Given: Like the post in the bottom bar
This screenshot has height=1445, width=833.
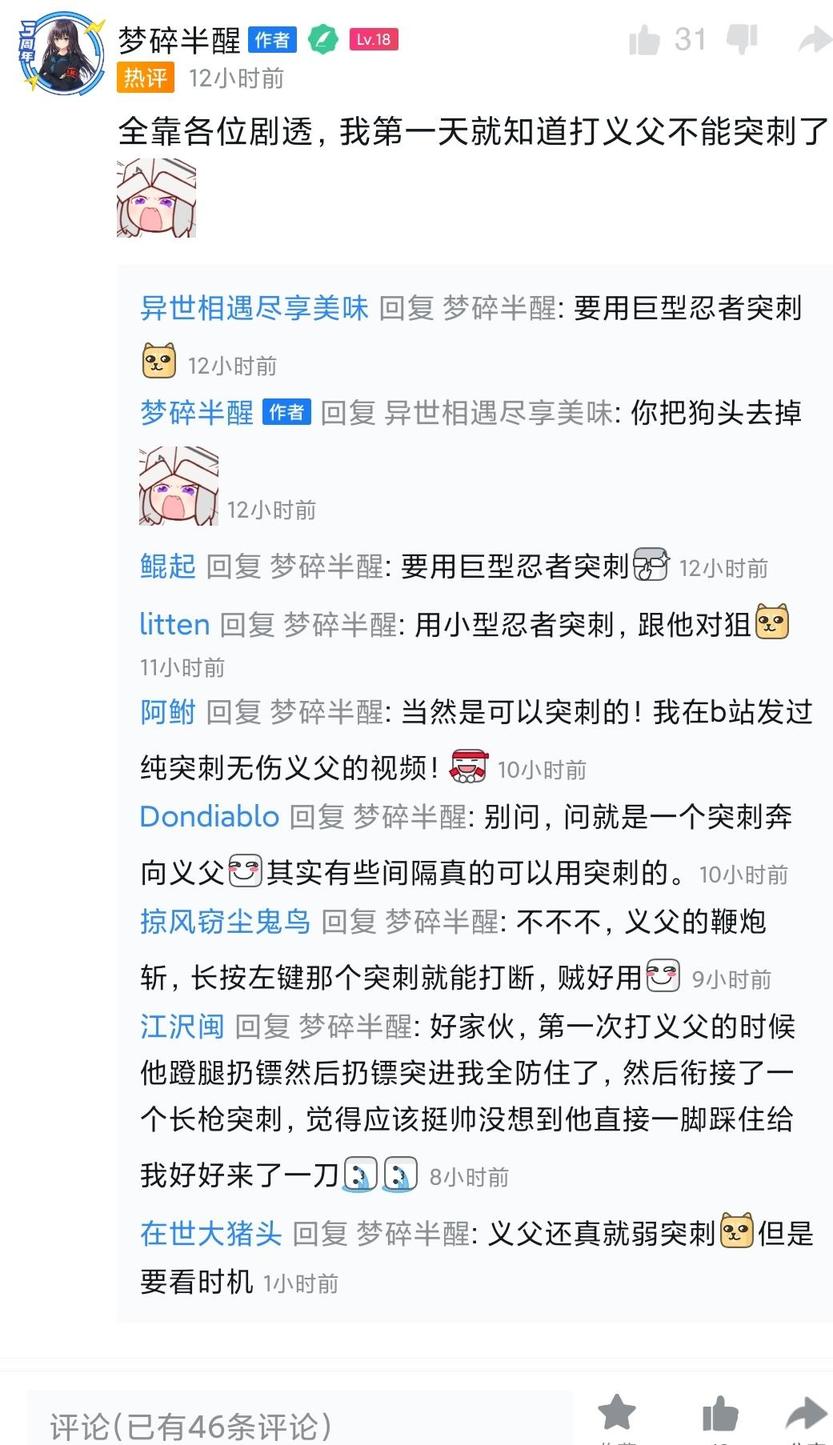Looking at the screenshot, I should click(x=720, y=1414).
